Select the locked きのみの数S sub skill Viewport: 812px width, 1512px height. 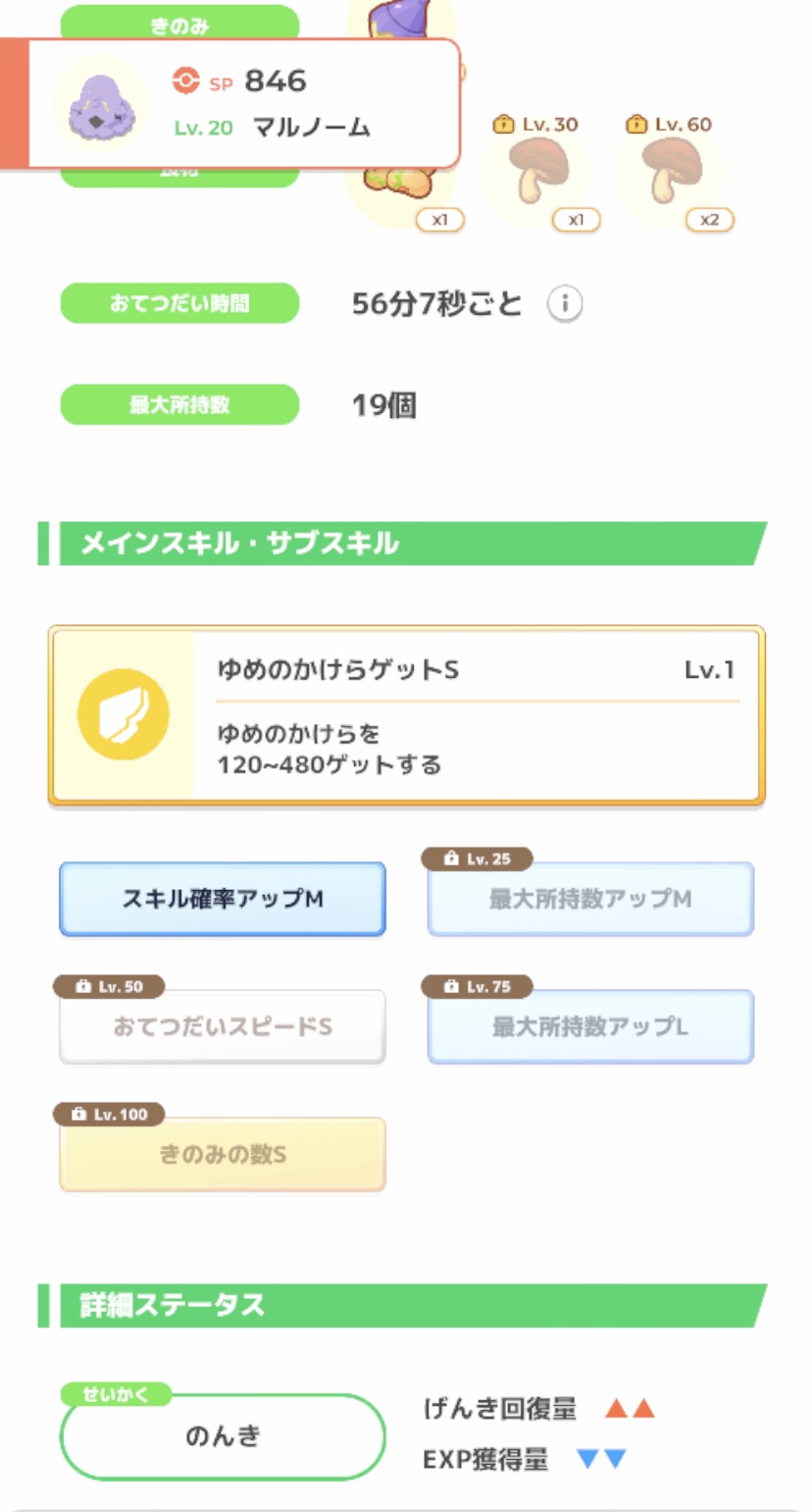tap(223, 1154)
